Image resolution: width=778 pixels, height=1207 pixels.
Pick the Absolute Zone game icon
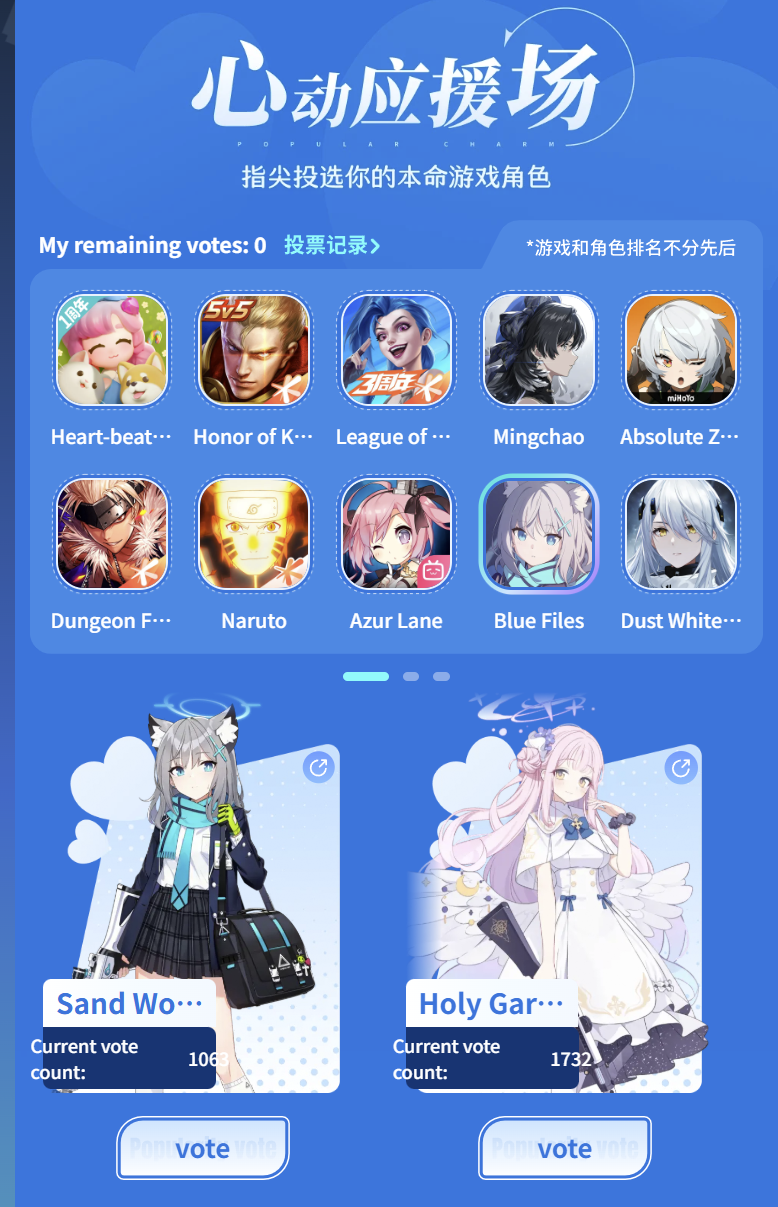pos(681,350)
